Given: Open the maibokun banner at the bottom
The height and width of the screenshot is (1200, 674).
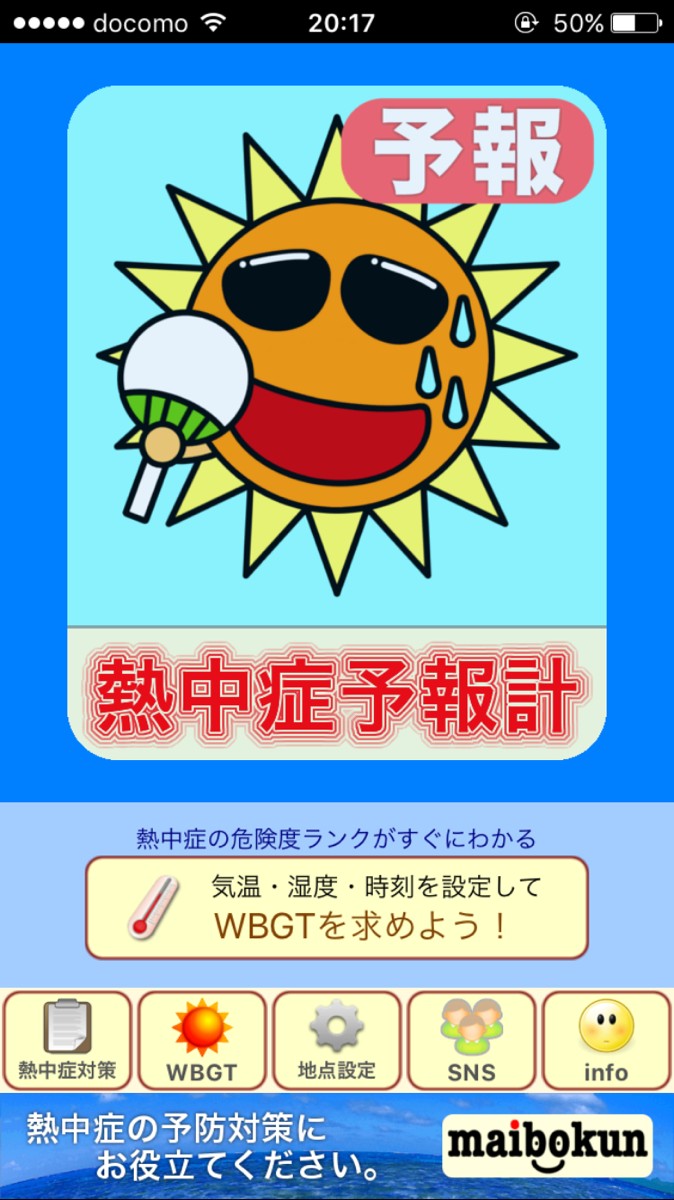Looking at the screenshot, I should point(337,1147).
